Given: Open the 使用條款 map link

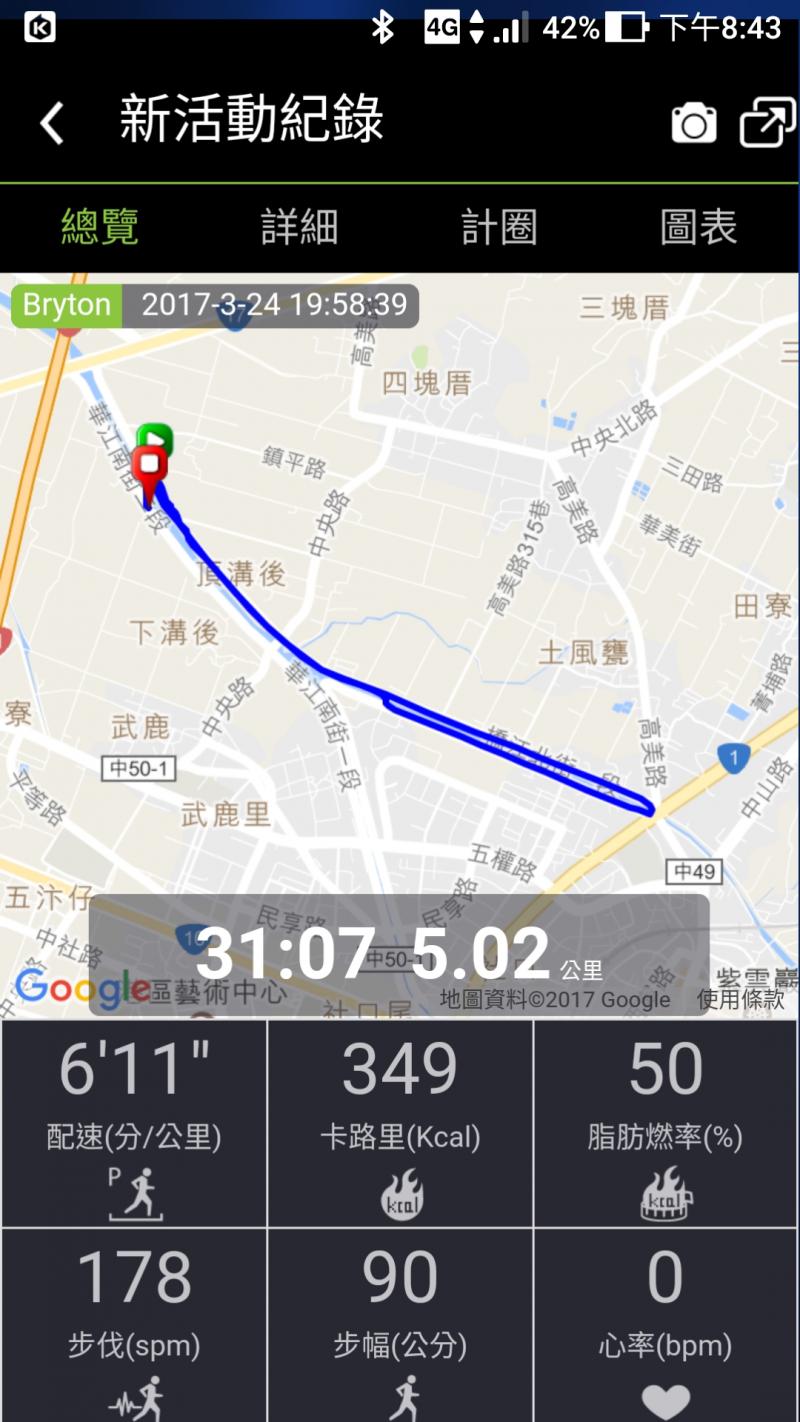Looking at the screenshot, I should [740, 998].
